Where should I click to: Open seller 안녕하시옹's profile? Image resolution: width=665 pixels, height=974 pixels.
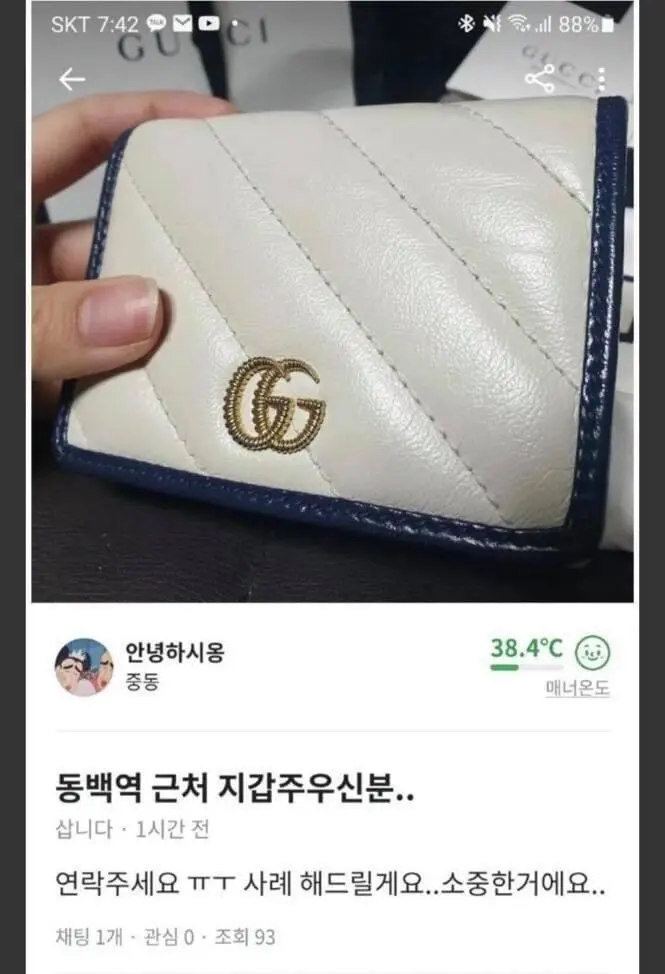[x=174, y=654]
